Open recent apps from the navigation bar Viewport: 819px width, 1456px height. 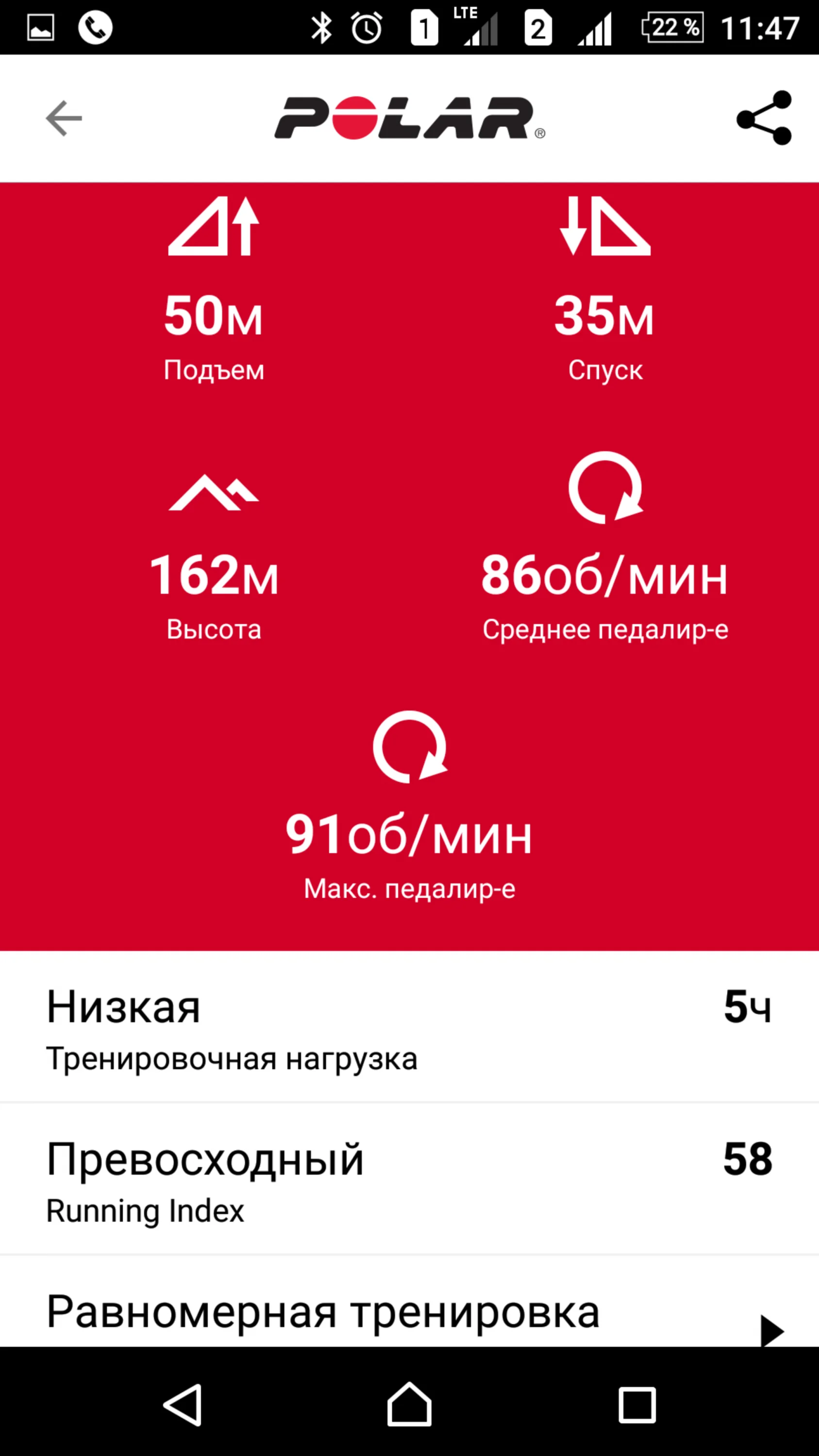pos(637,1405)
